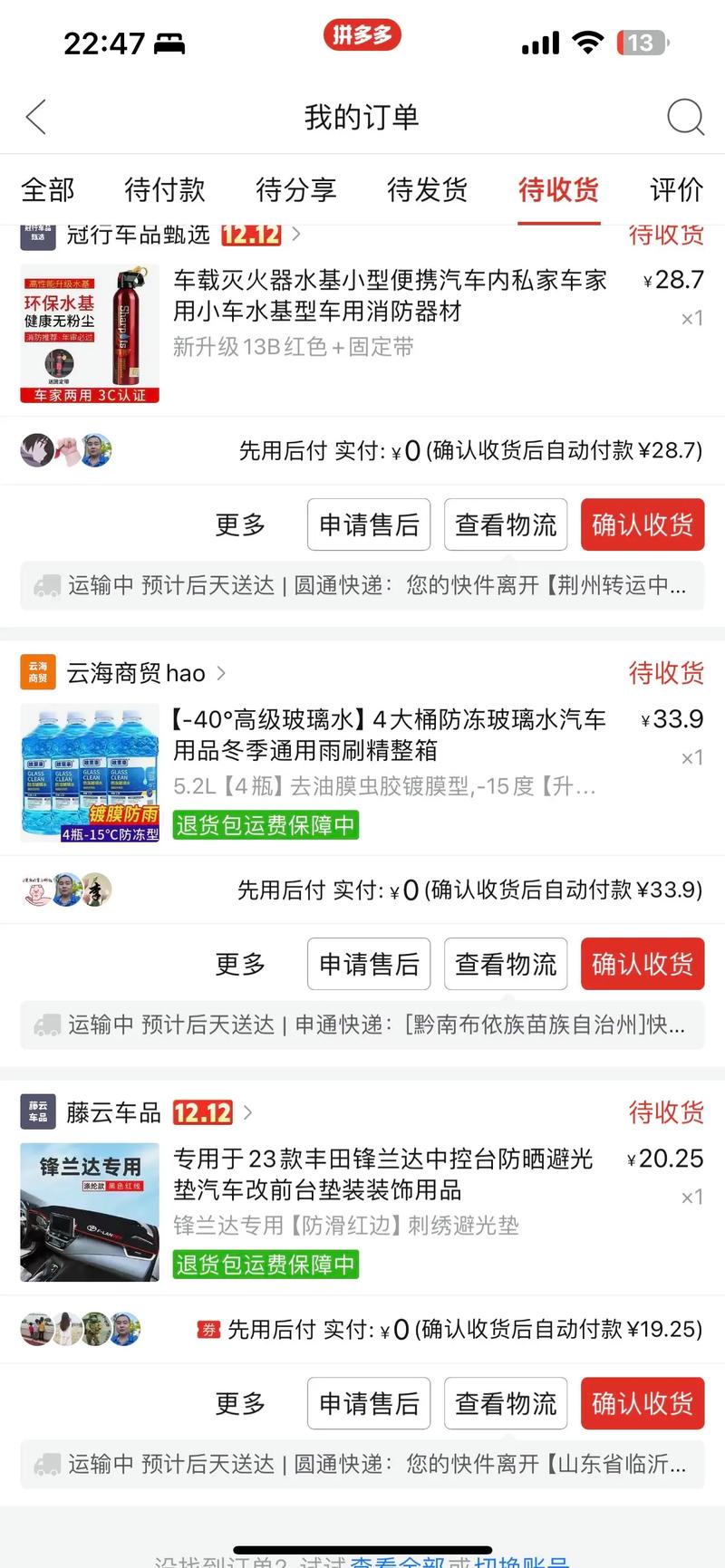Expand 冠行车品甄选 store via its chevron

(x=296, y=235)
